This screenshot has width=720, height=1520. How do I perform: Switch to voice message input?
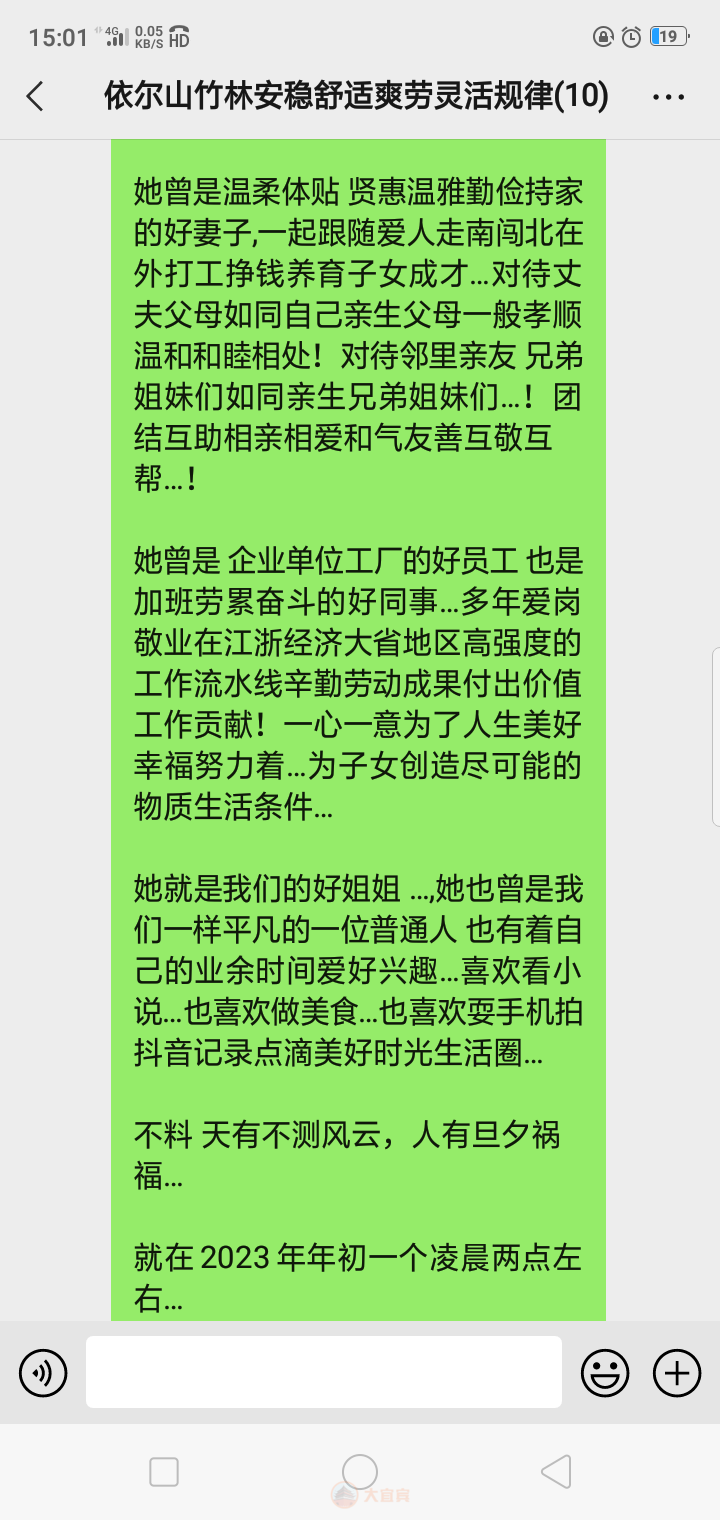point(43,1372)
